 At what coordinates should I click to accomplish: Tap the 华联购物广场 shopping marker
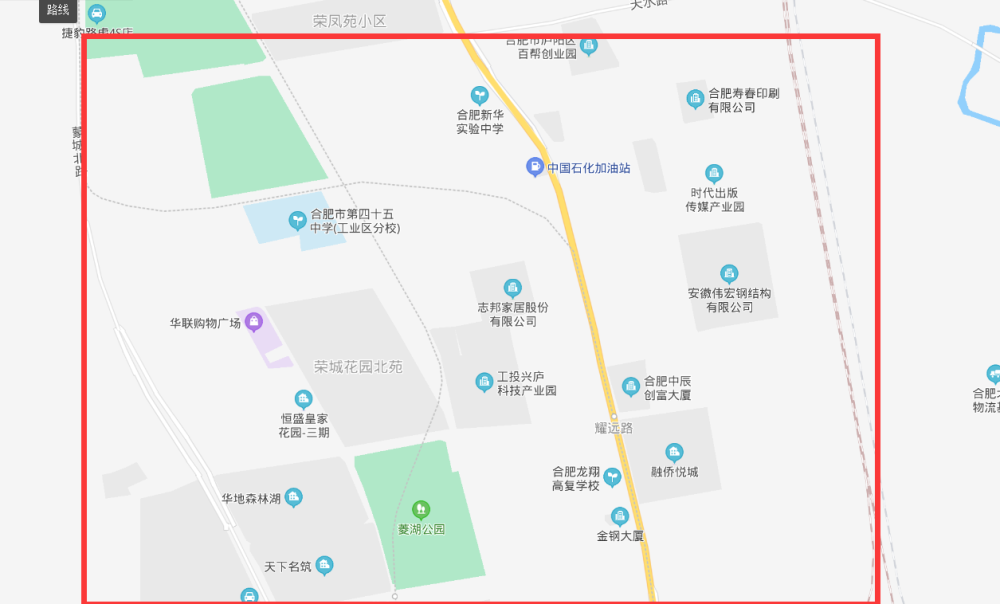click(254, 322)
